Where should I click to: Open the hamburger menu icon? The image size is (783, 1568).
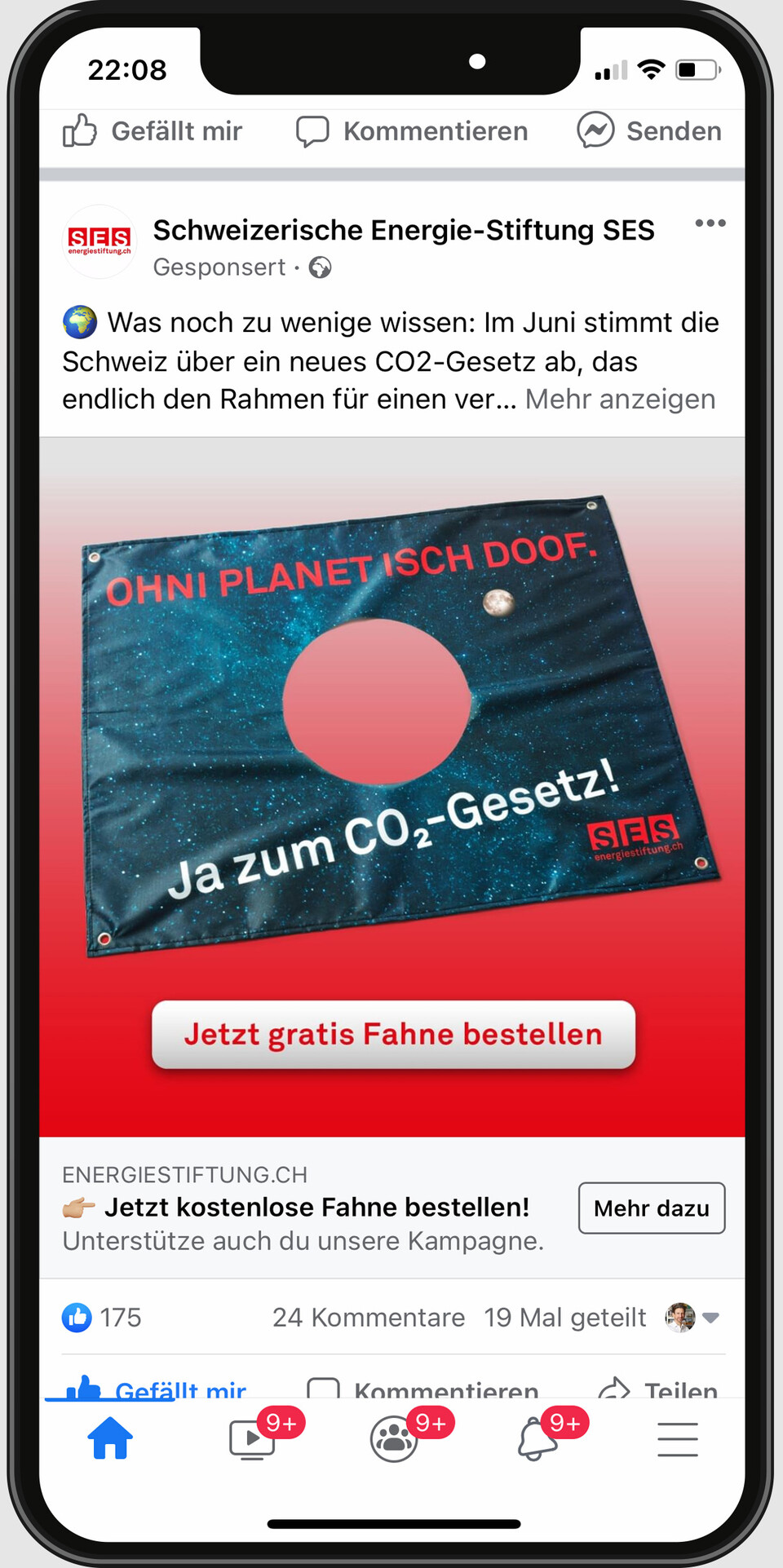(677, 1438)
